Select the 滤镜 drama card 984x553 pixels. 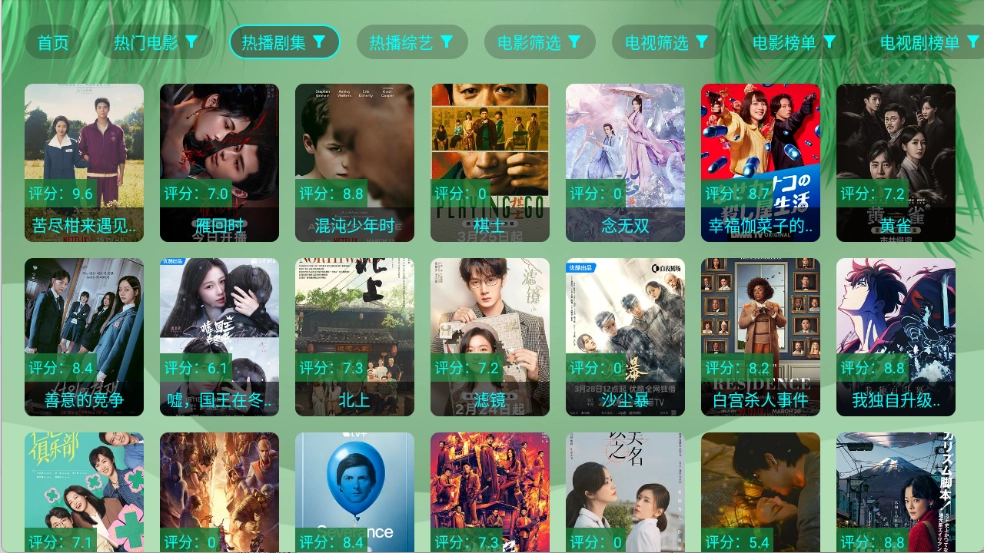490,337
